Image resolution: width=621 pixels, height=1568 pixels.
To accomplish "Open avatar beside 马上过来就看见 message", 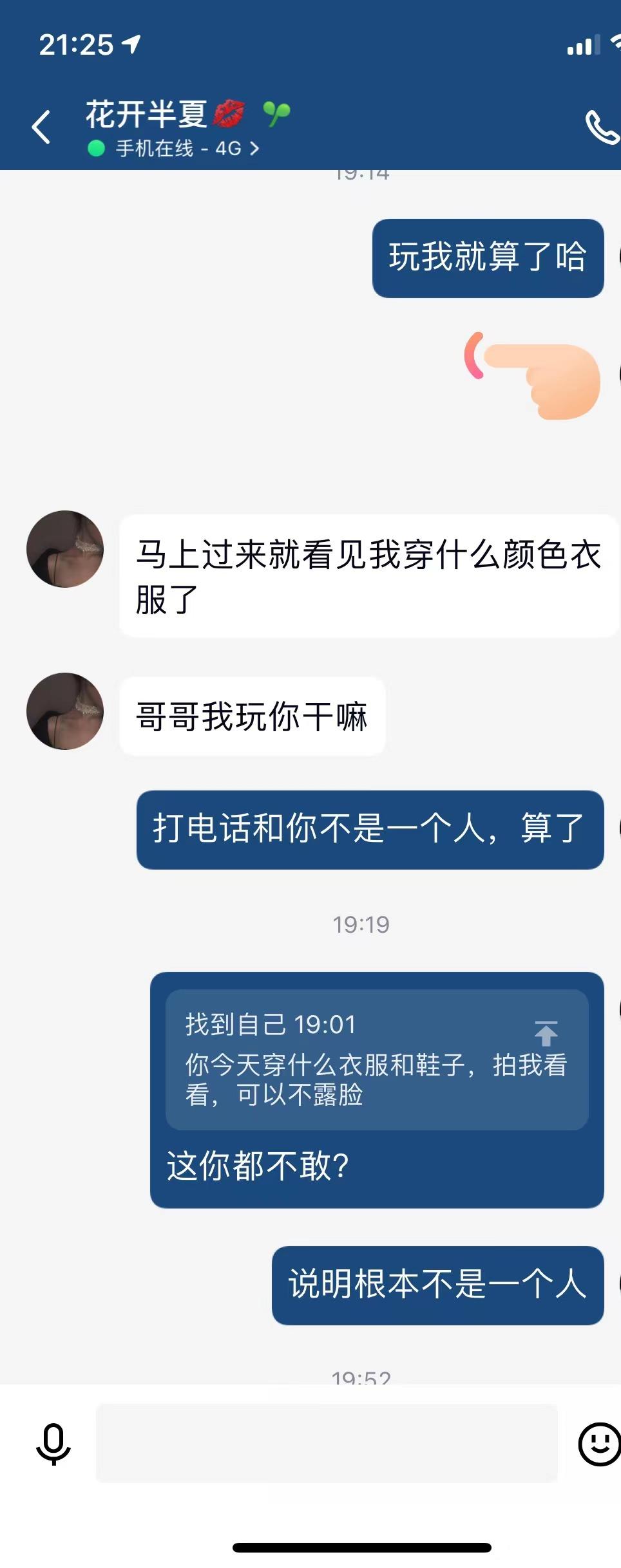I will coord(65,549).
